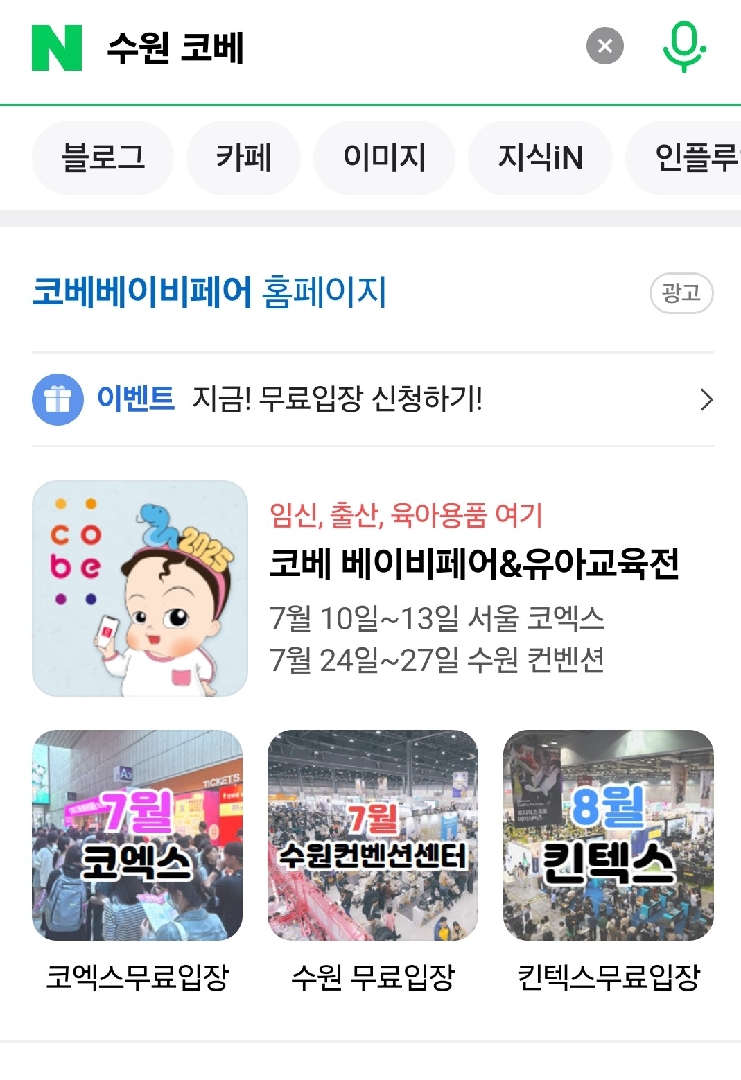Tap the 광고 ad badge
The width and height of the screenshot is (741, 1080).
click(x=681, y=293)
